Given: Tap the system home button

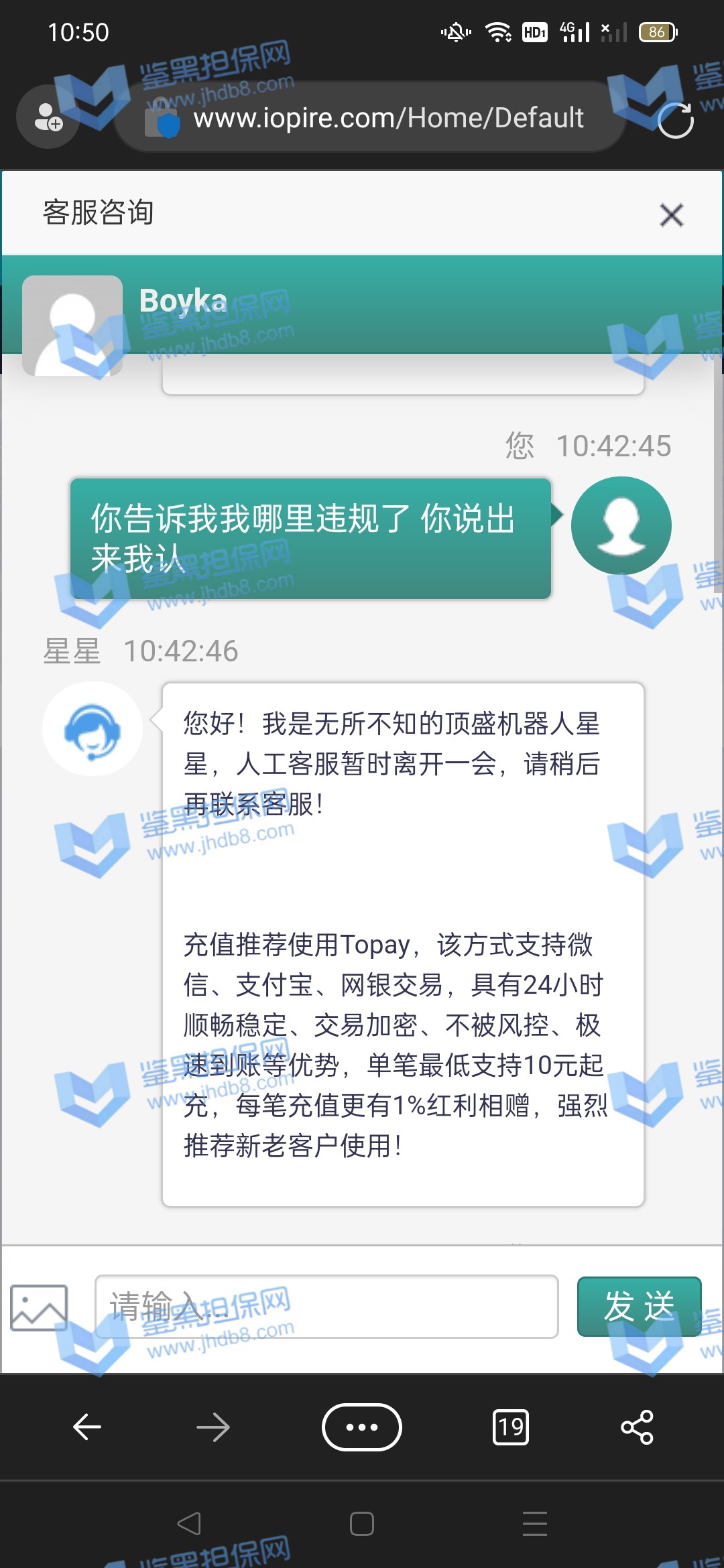Looking at the screenshot, I should point(362,1524).
